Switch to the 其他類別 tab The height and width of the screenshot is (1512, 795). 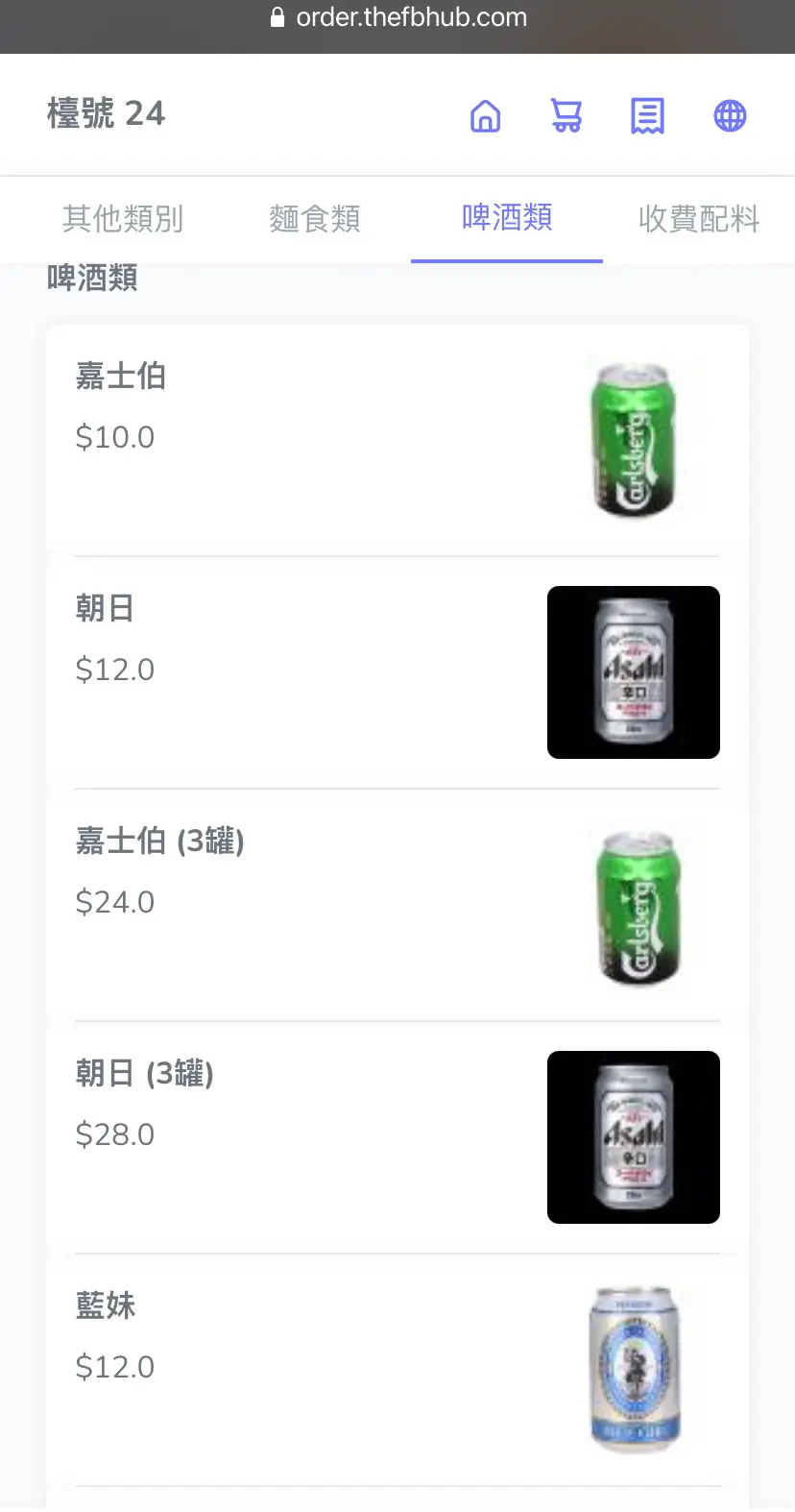click(x=123, y=219)
